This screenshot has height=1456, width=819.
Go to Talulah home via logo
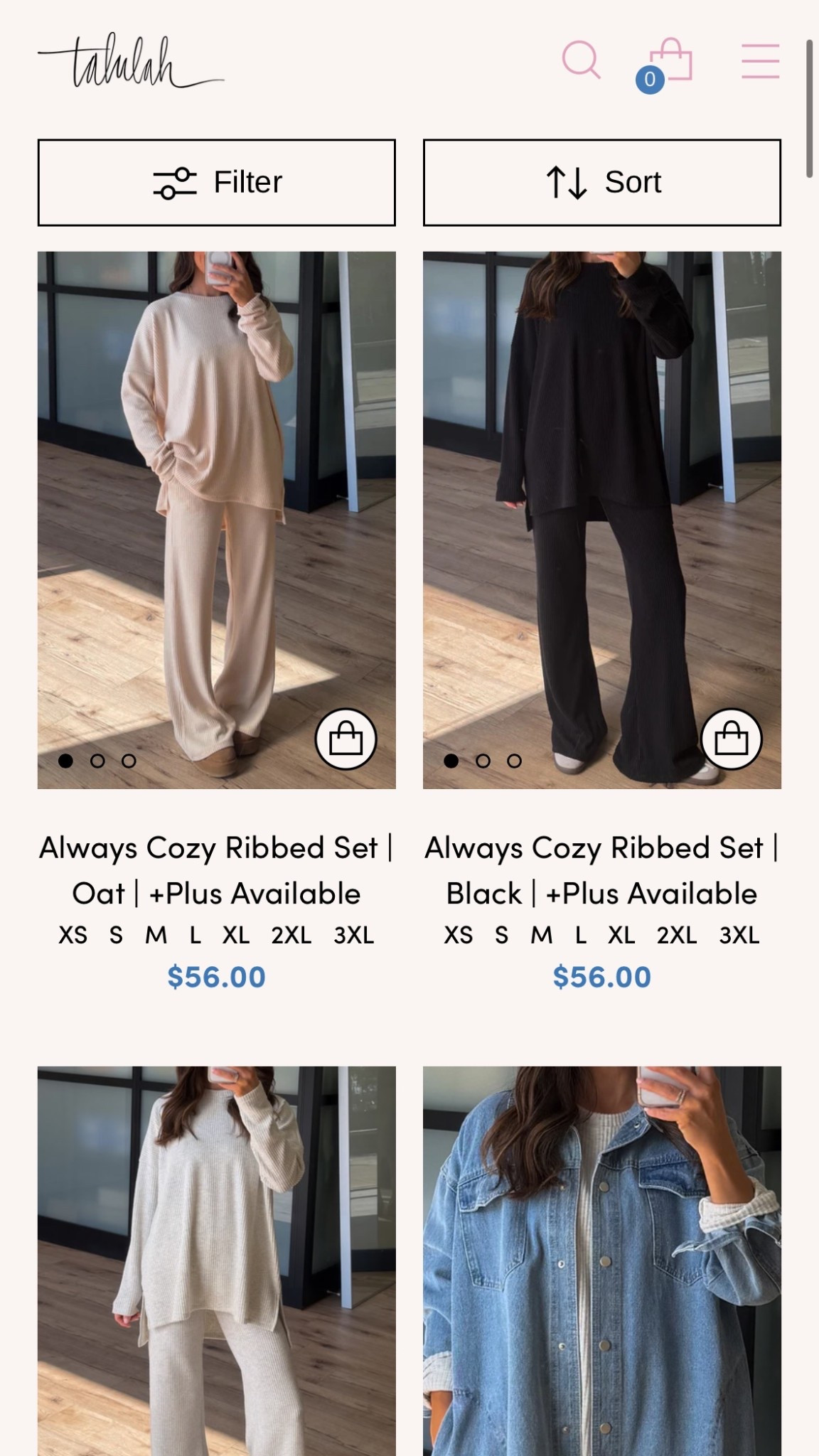130,61
